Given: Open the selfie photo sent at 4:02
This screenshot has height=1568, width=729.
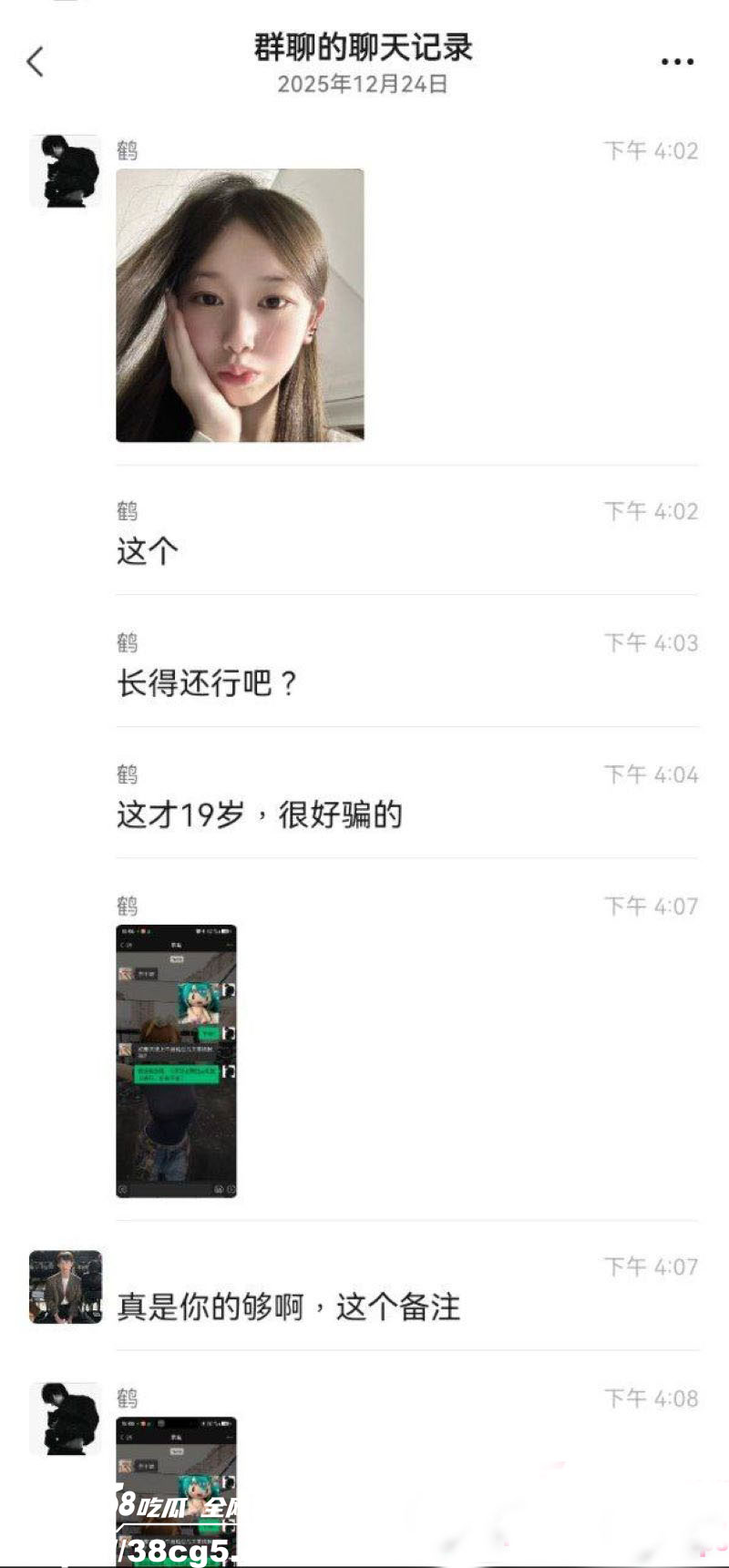Looking at the screenshot, I should (240, 305).
